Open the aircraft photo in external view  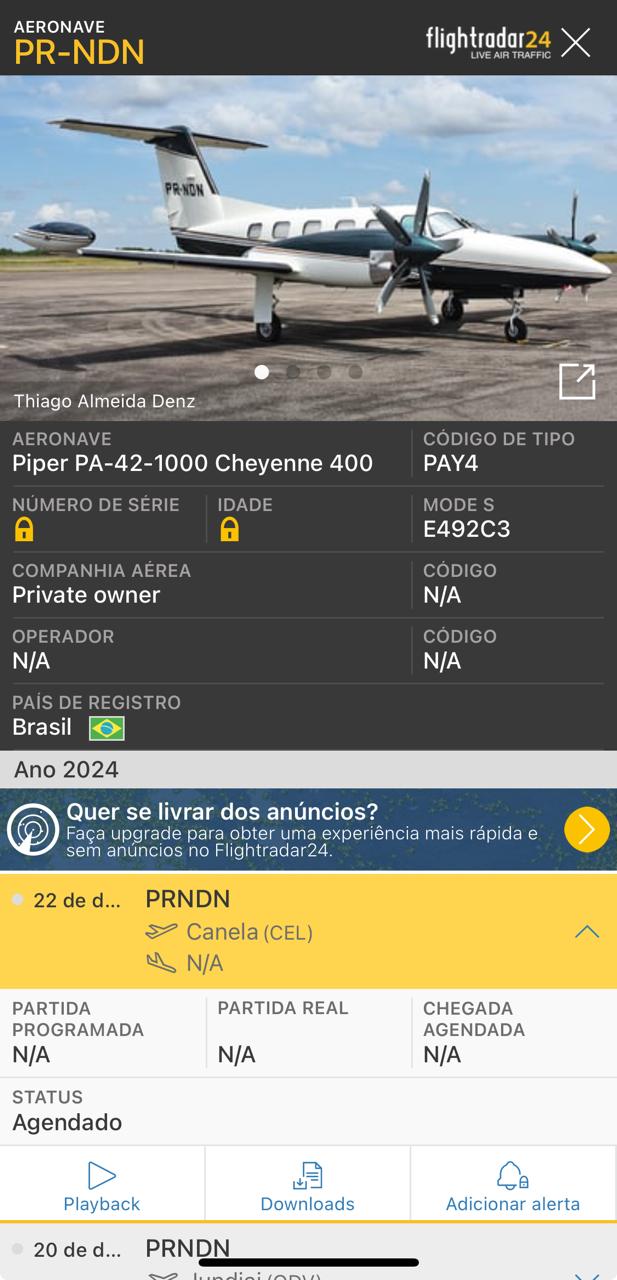(577, 381)
